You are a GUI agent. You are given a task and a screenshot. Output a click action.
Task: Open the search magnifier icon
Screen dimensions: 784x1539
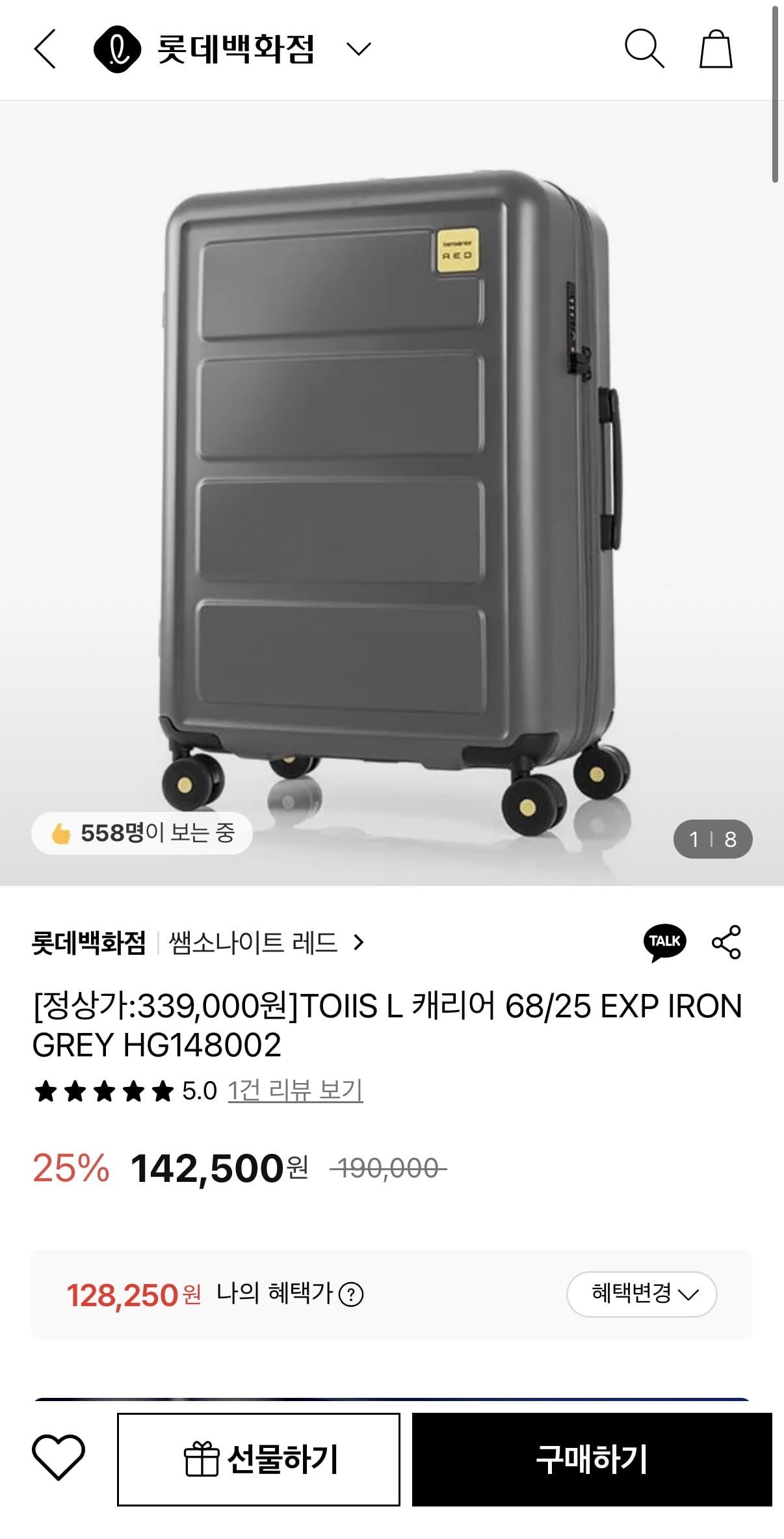[x=644, y=49]
